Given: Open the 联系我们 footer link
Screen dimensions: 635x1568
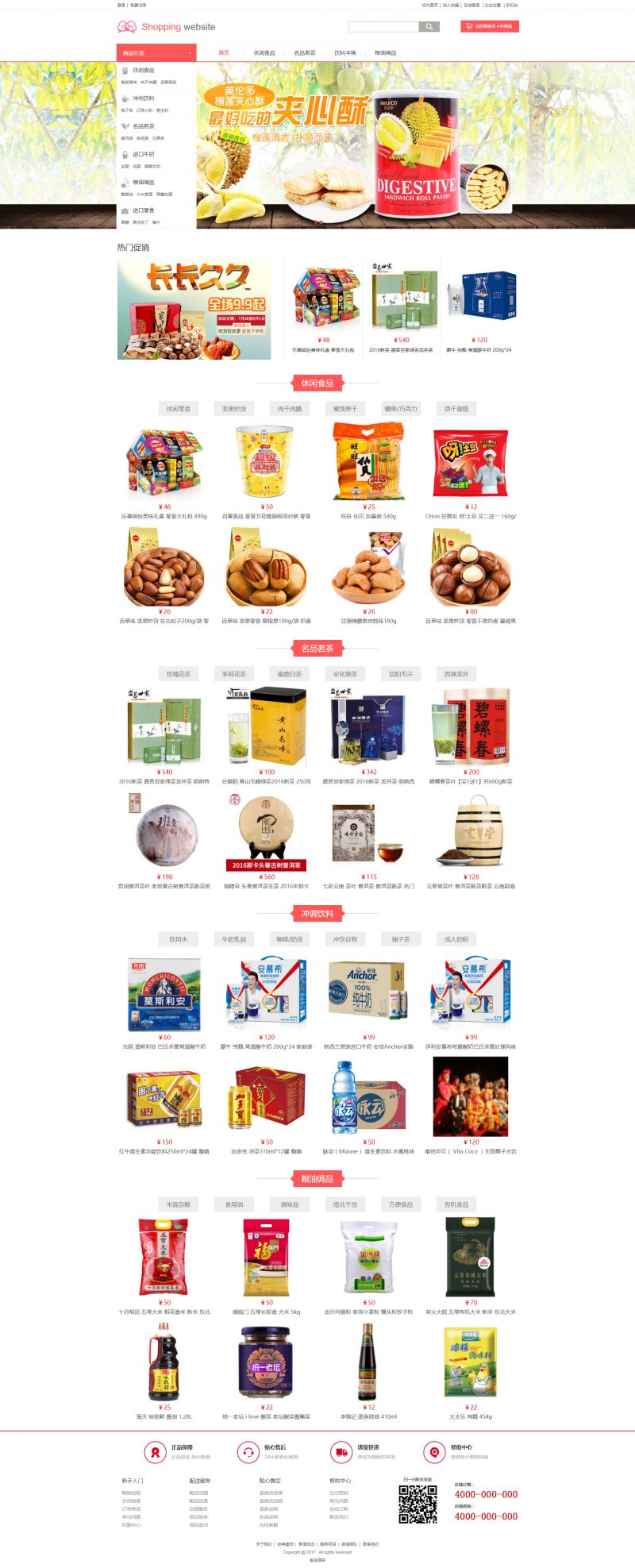Looking at the screenshot, I should pyautogui.click(x=371, y=1544).
